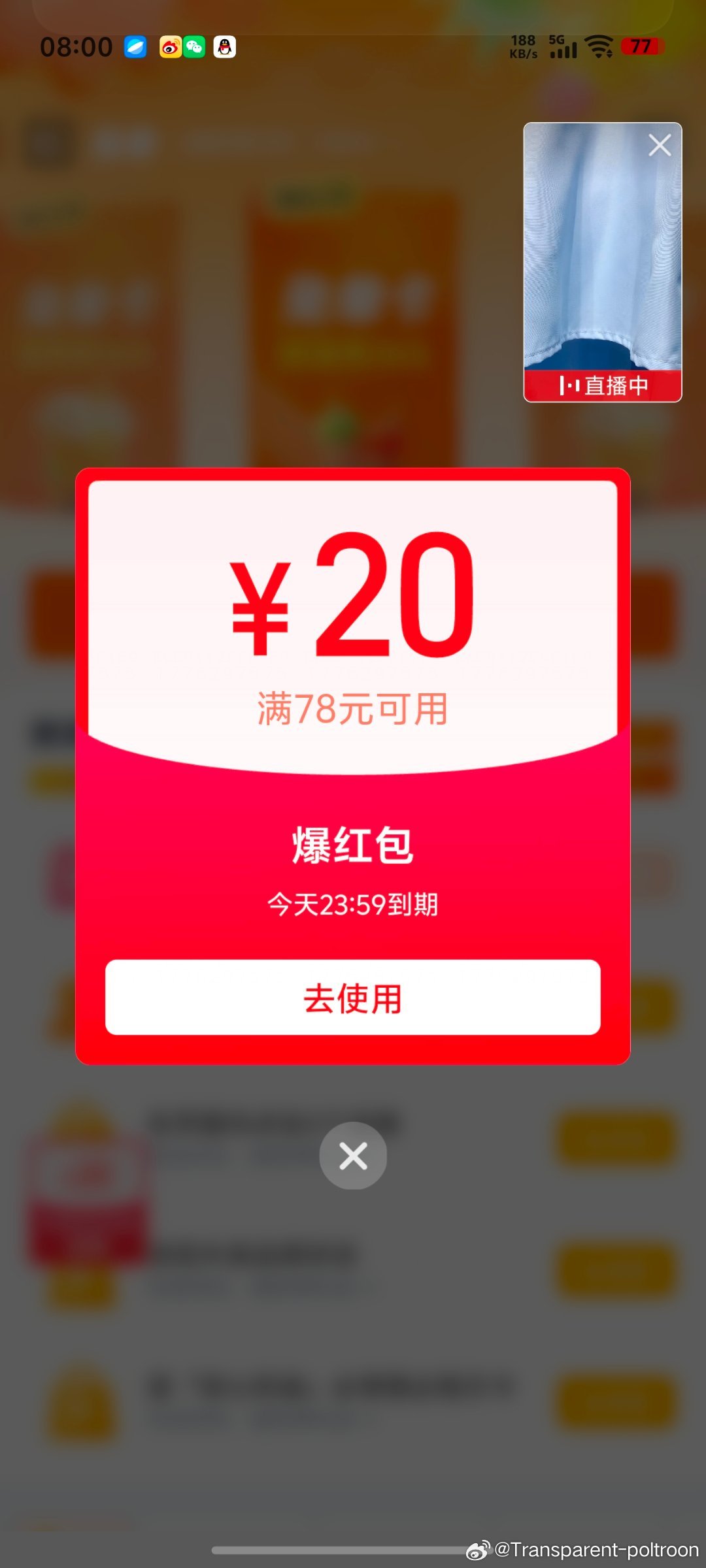Dismiss the 爆红包 coupon popup
The width and height of the screenshot is (706, 1568).
click(x=352, y=1156)
